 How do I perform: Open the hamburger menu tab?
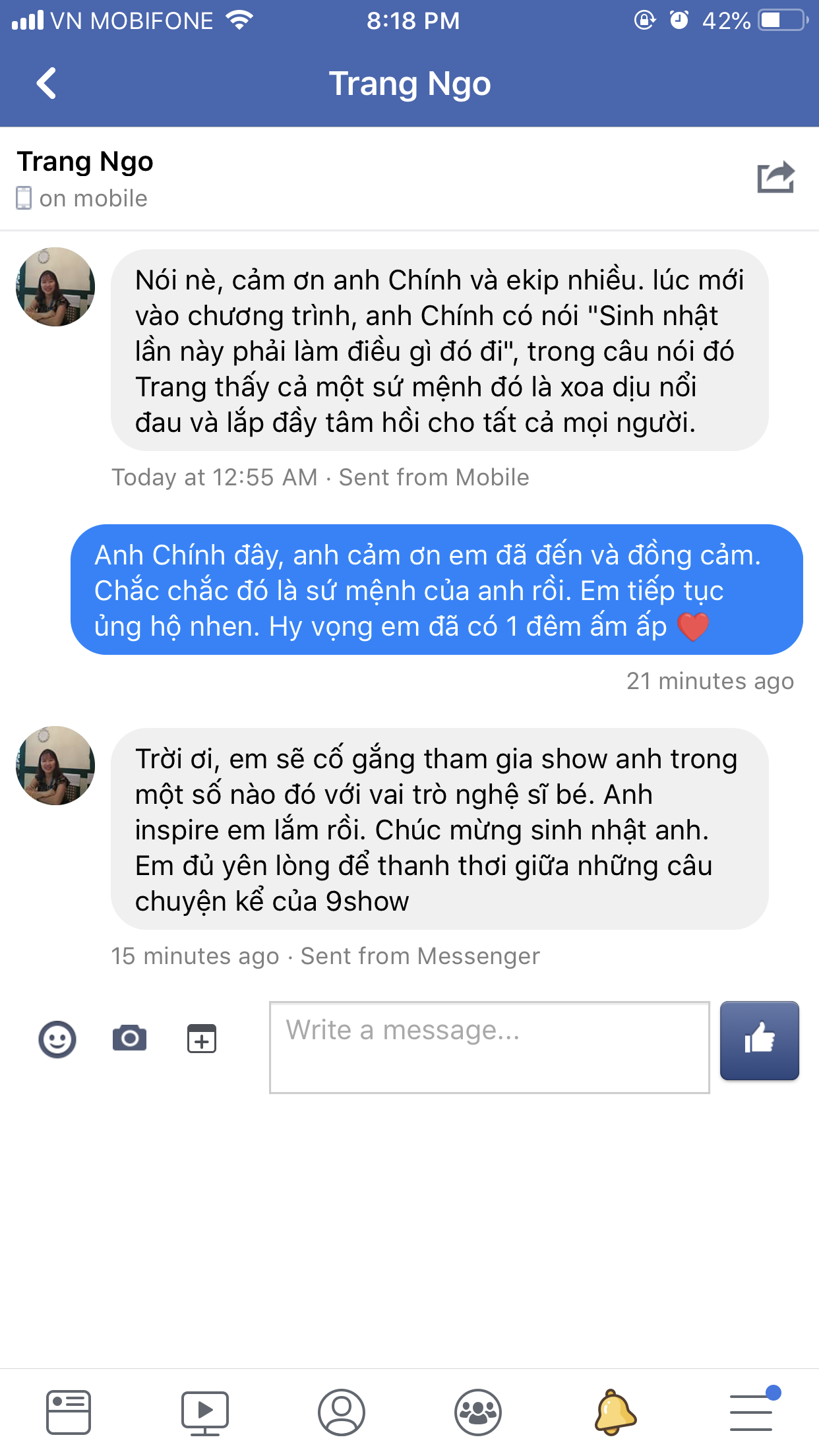pyautogui.click(x=752, y=1411)
